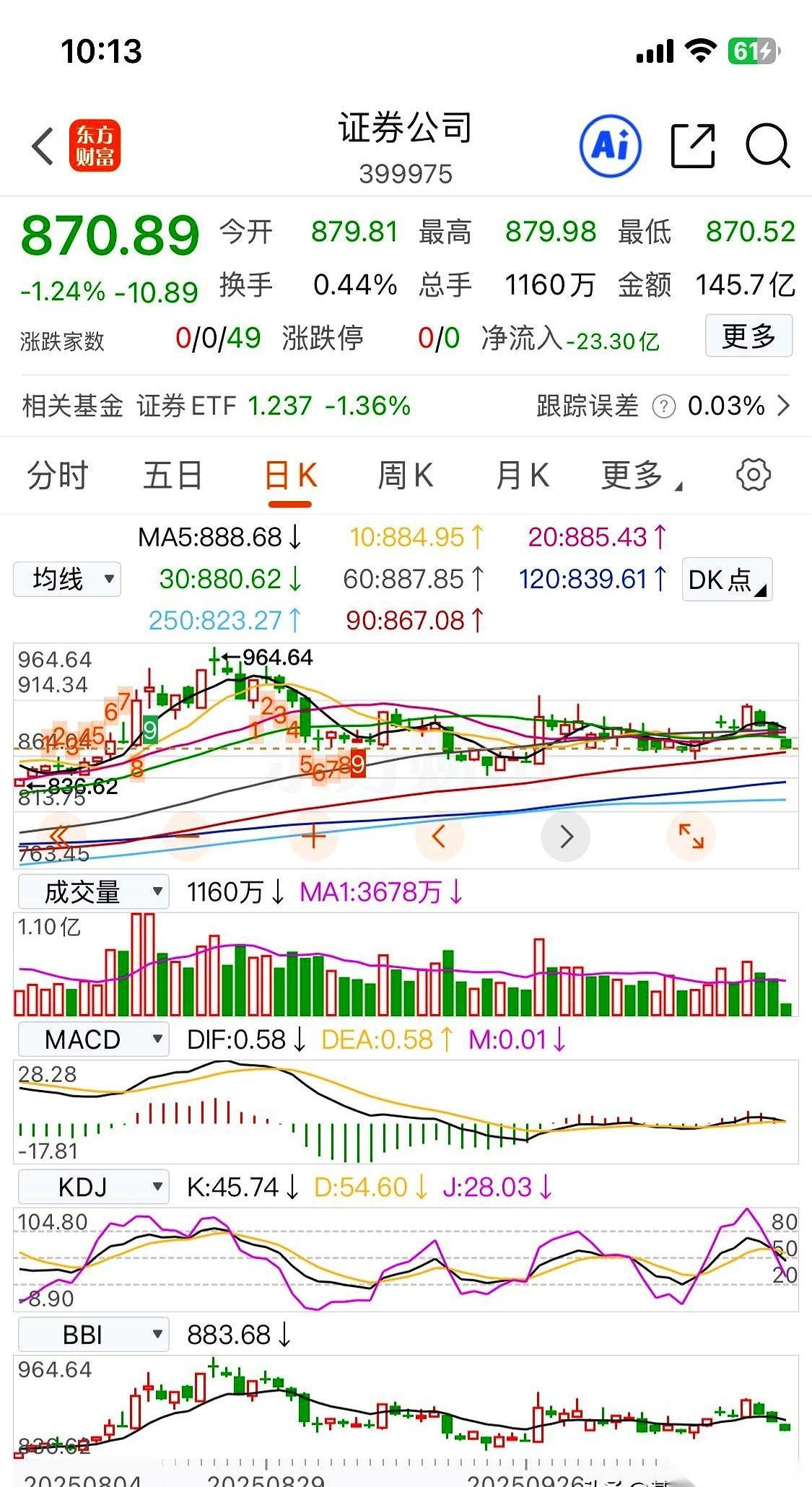Image resolution: width=812 pixels, height=1487 pixels.
Task: Zoom out chart with minus icon
Action: click(x=187, y=836)
